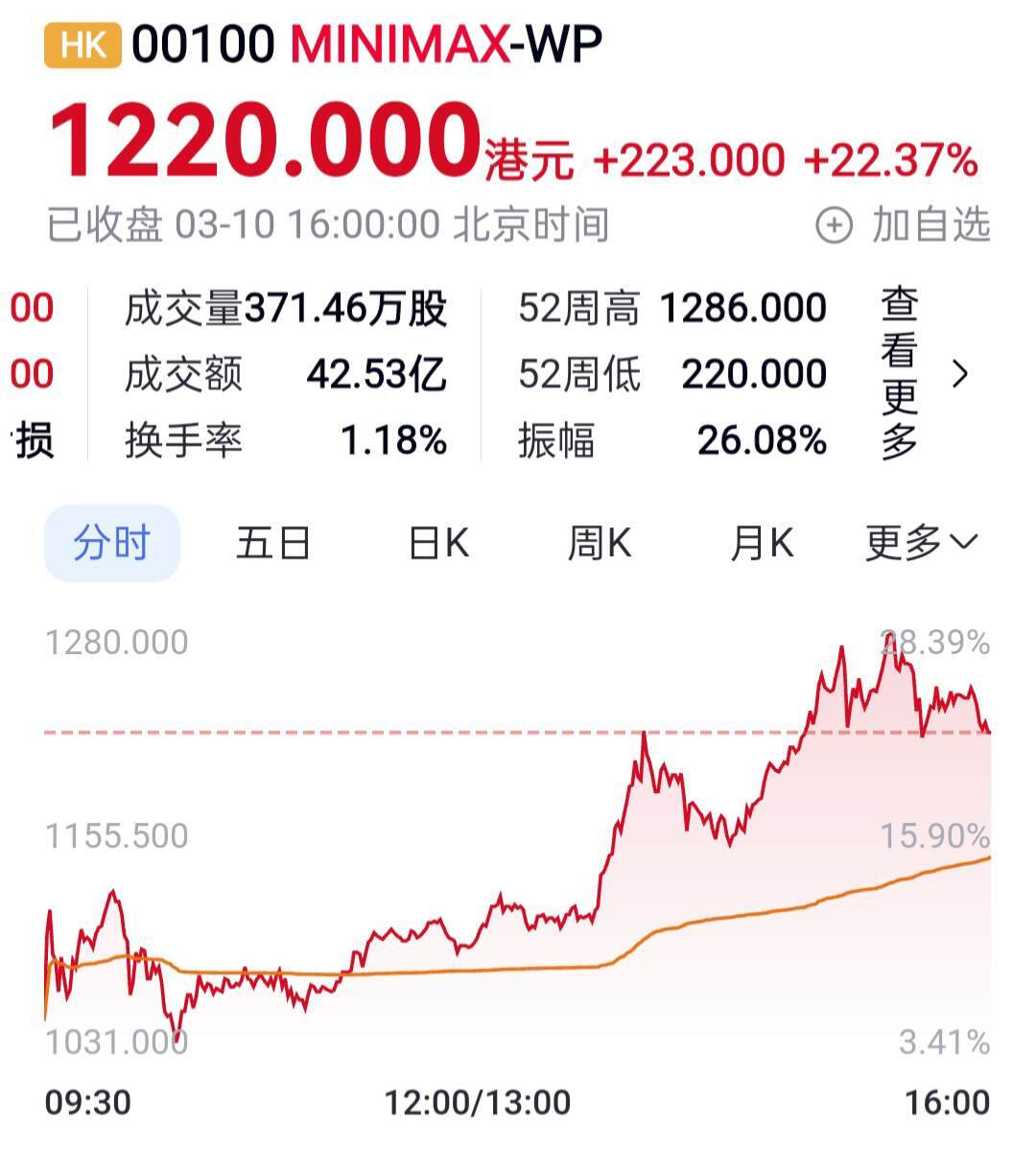This screenshot has width=1036, height=1149.
Task: Switch to the 五日 chart
Action: pyautogui.click(x=273, y=544)
